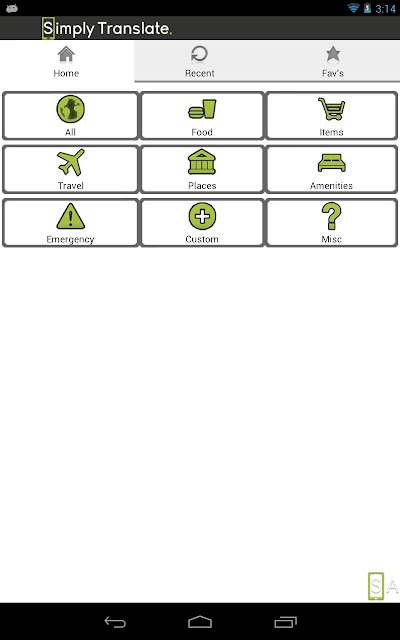Select the Places category
Image resolution: width=400 pixels, height=640 pixels.
point(202,169)
